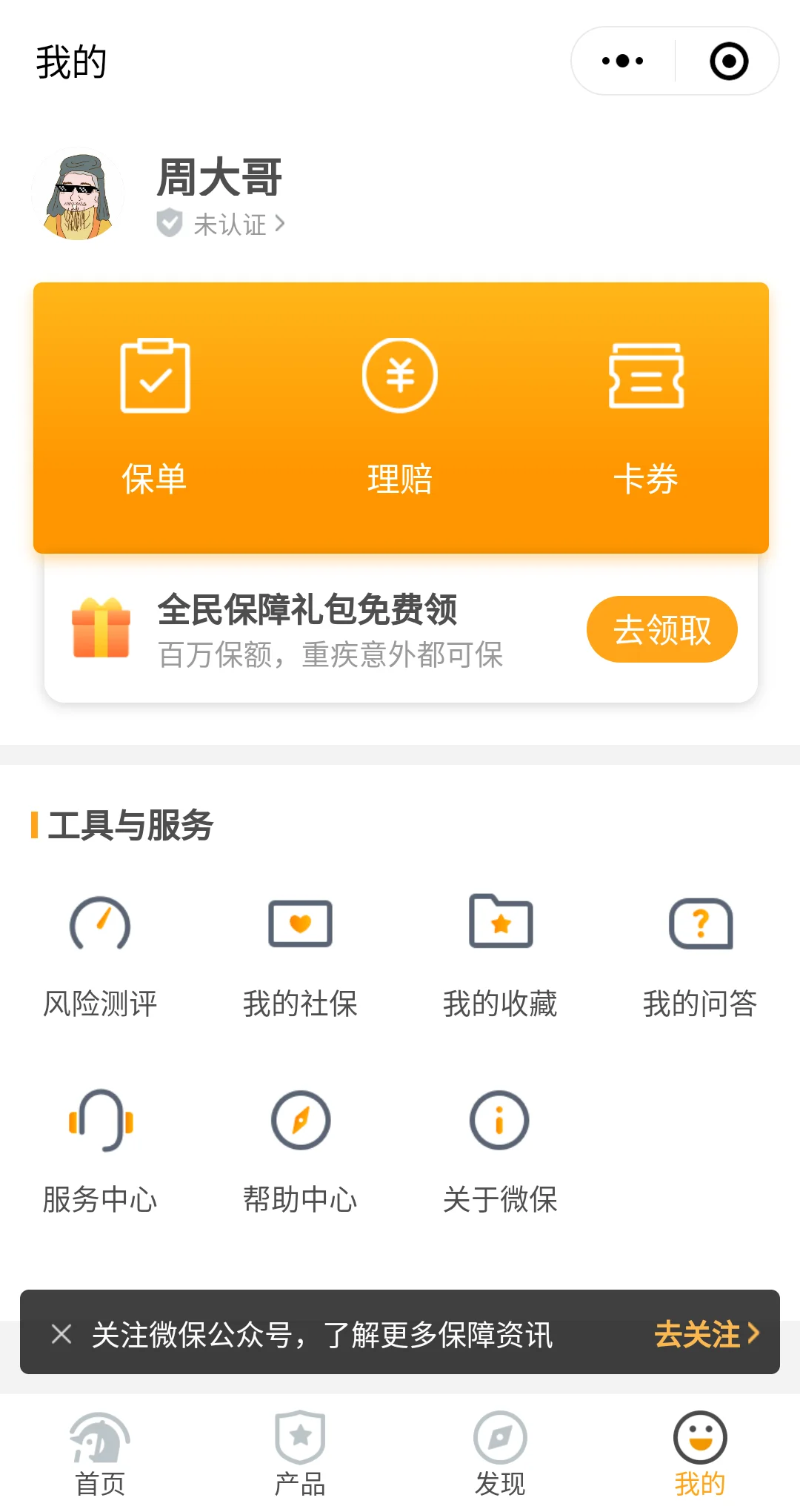Open 保单 policies

(155, 415)
